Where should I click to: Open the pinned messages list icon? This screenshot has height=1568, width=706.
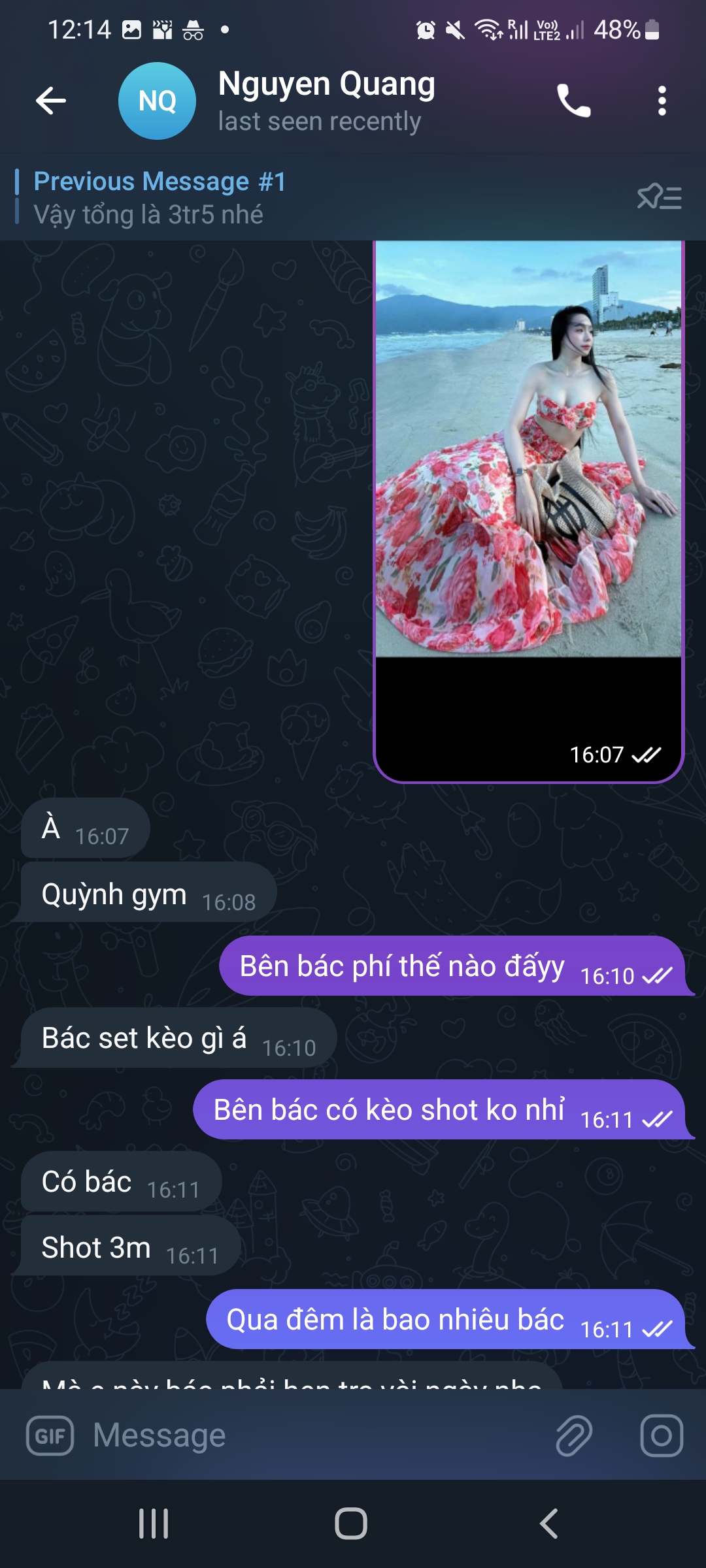659,197
